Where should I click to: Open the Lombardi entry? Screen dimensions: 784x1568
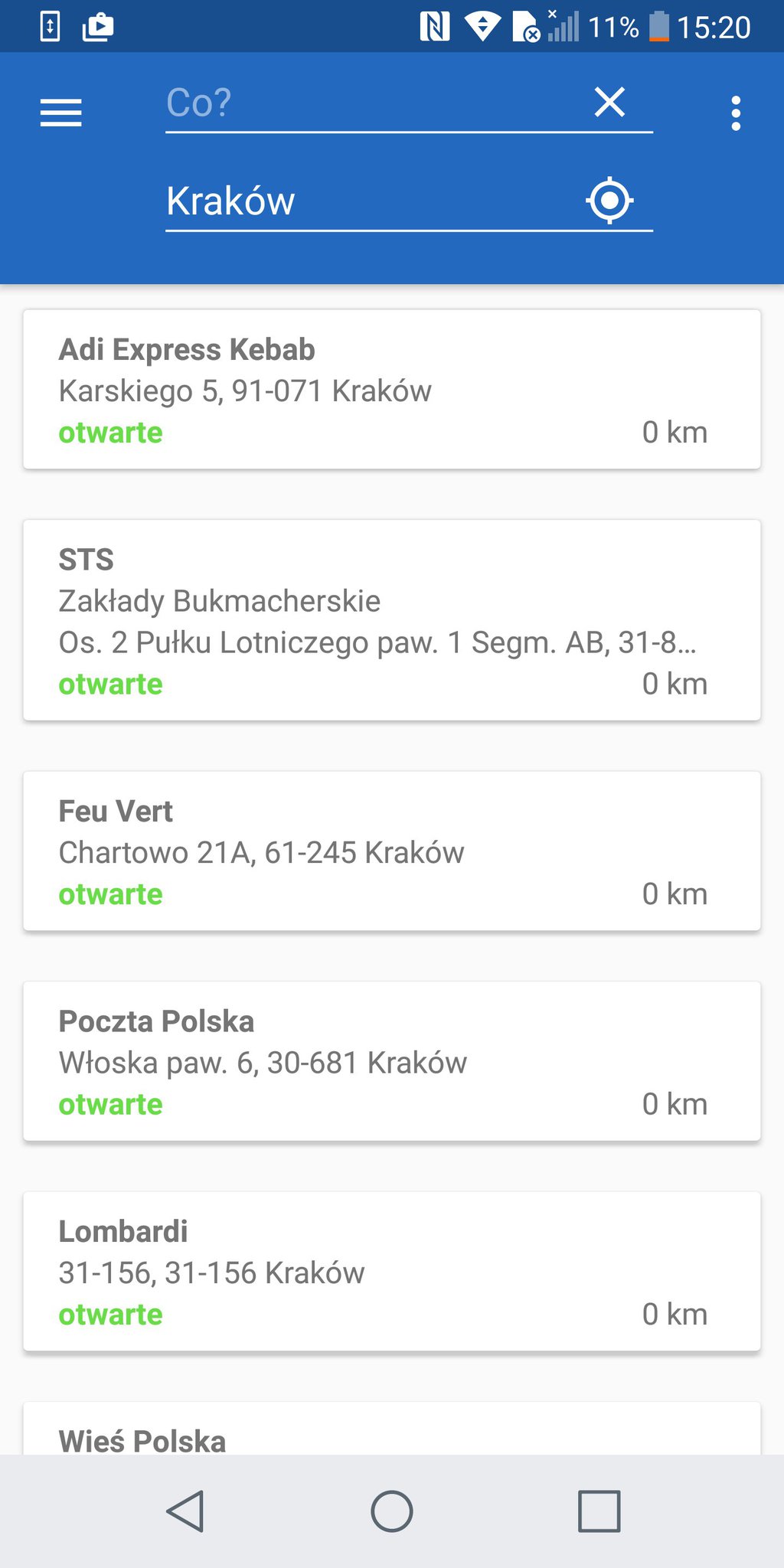point(392,1271)
